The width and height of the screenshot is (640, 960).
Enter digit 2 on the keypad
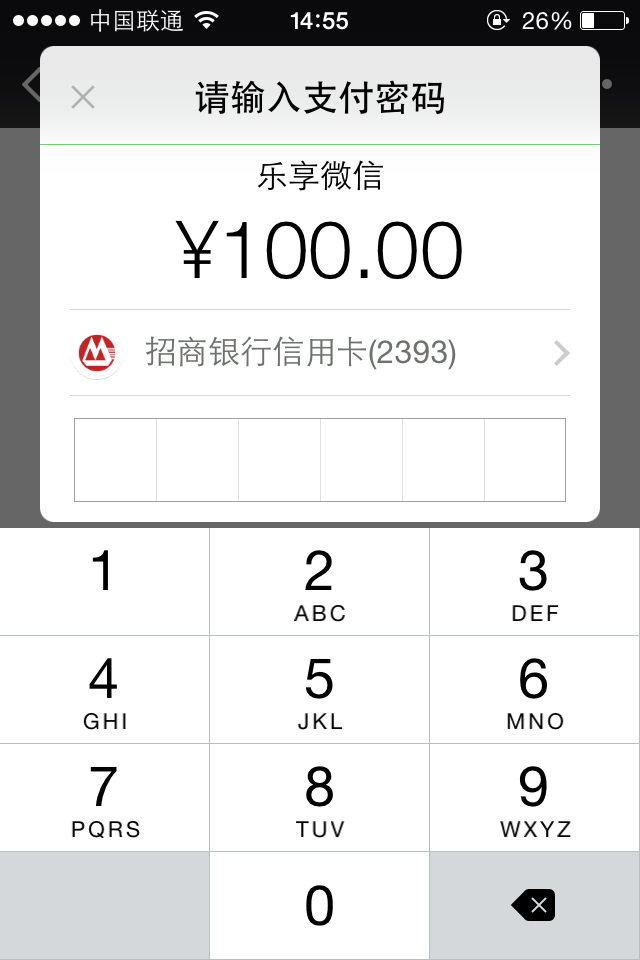[x=319, y=582]
